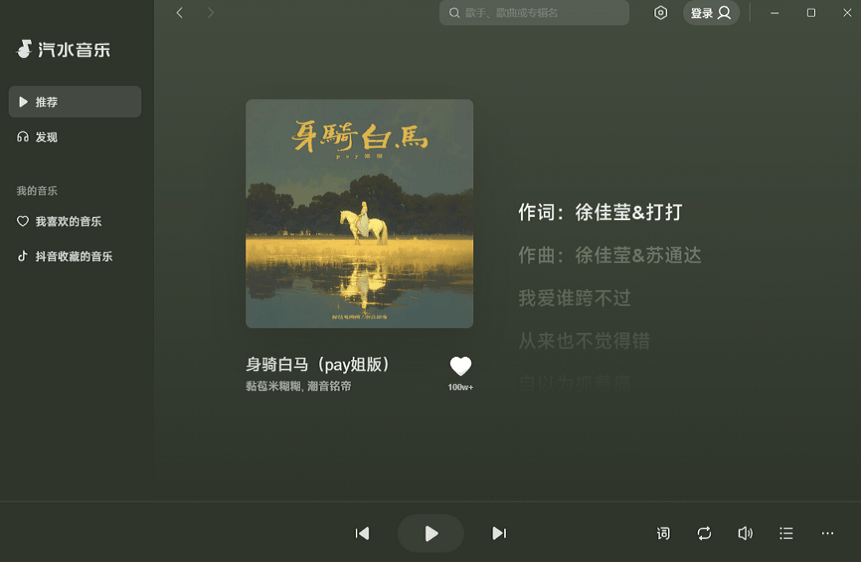Toggle the lyrics 词 button
861x562 pixels.
point(663,534)
